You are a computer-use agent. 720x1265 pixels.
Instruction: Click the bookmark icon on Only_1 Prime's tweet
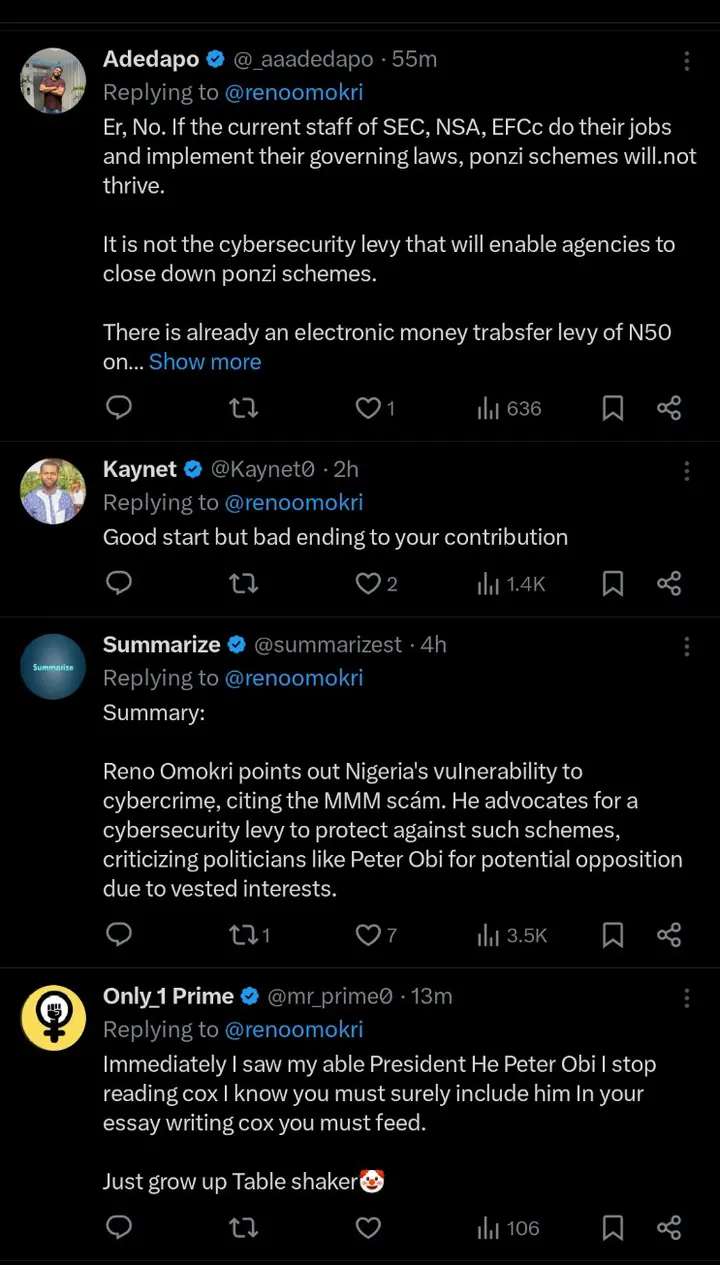click(612, 1228)
